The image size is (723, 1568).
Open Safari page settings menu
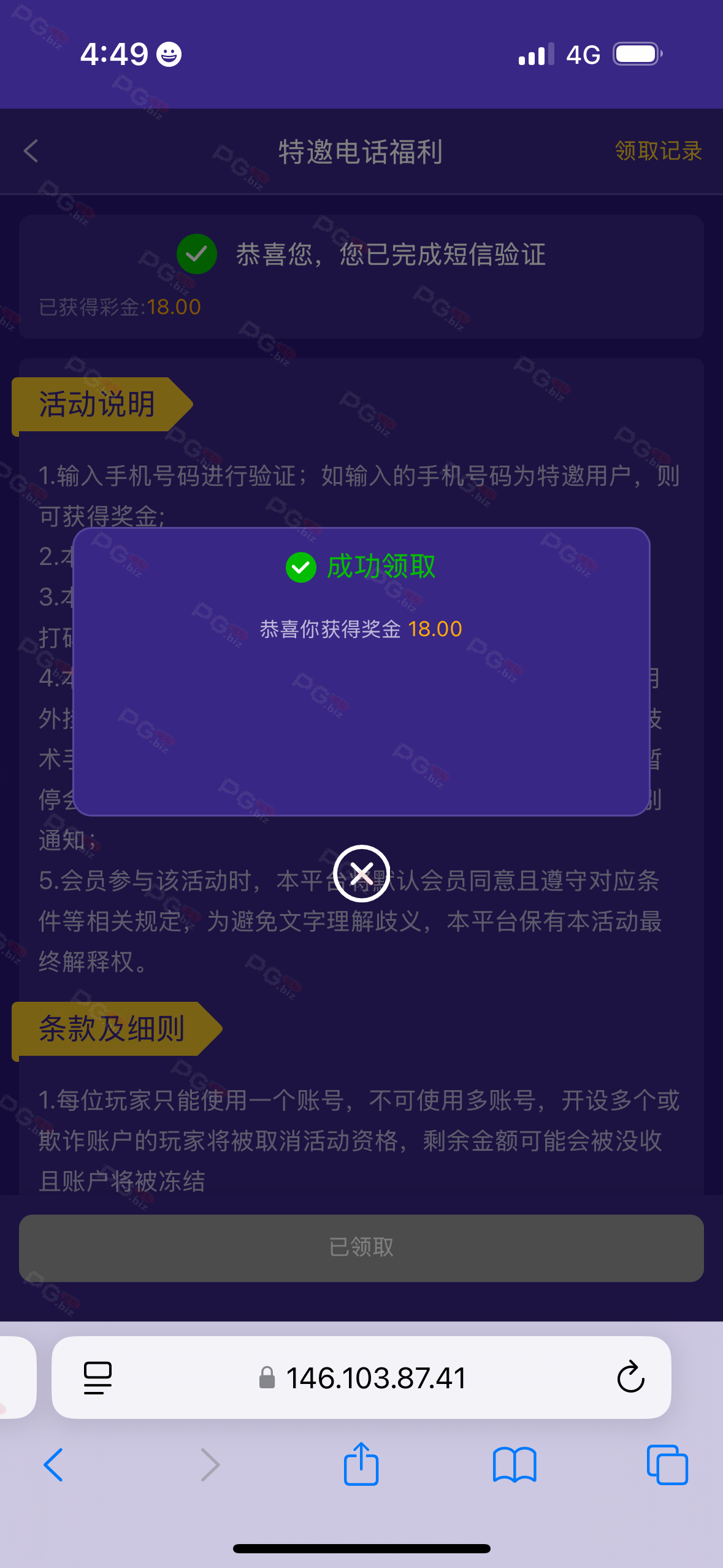coord(98,1378)
